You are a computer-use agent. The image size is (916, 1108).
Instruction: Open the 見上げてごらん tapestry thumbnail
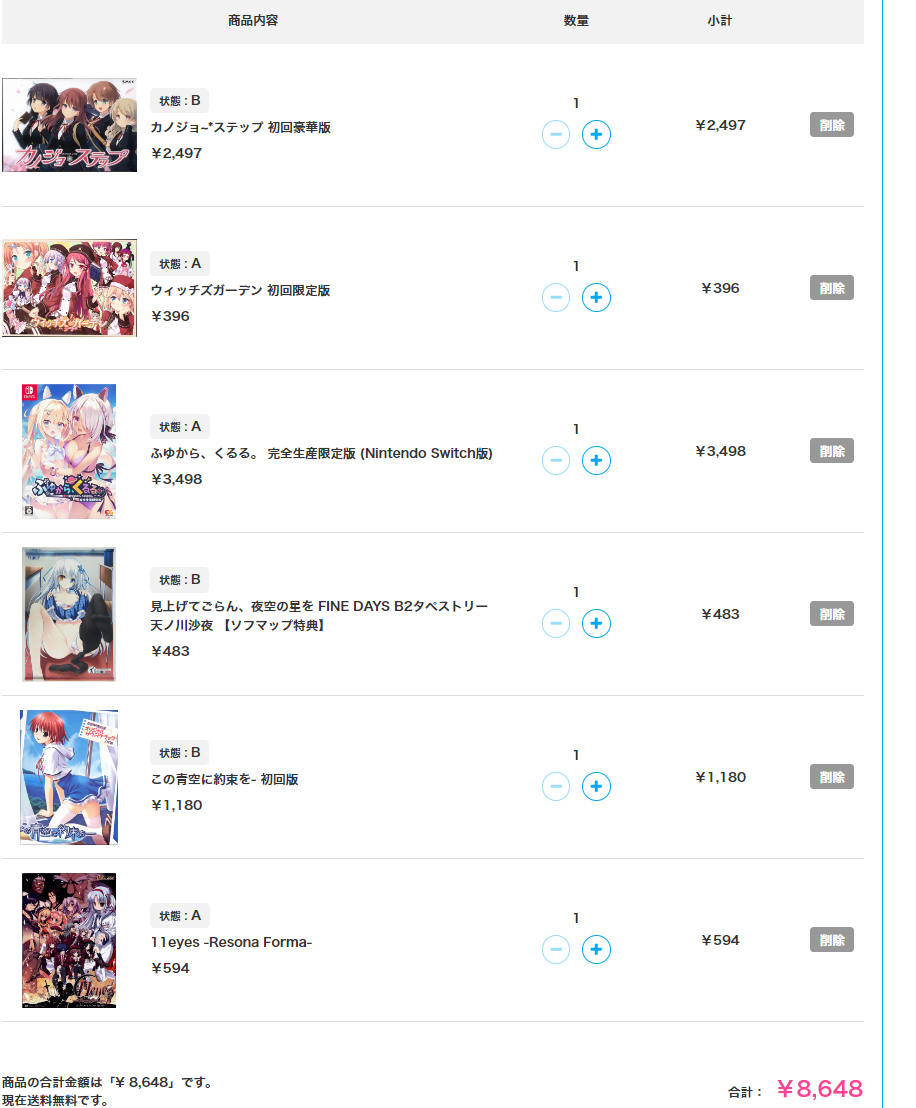[69, 614]
